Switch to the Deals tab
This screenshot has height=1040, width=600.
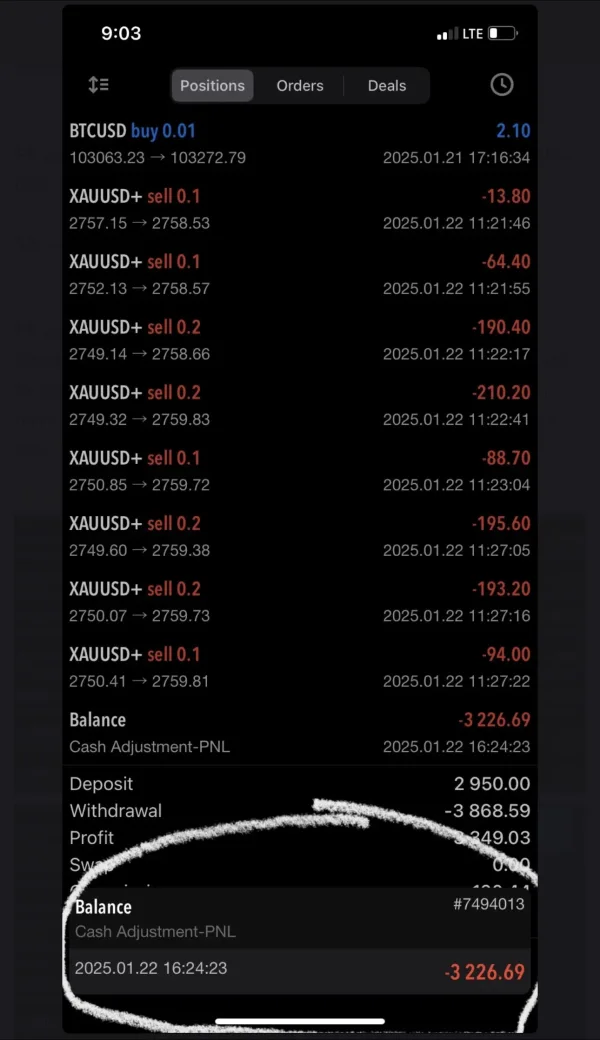click(387, 86)
